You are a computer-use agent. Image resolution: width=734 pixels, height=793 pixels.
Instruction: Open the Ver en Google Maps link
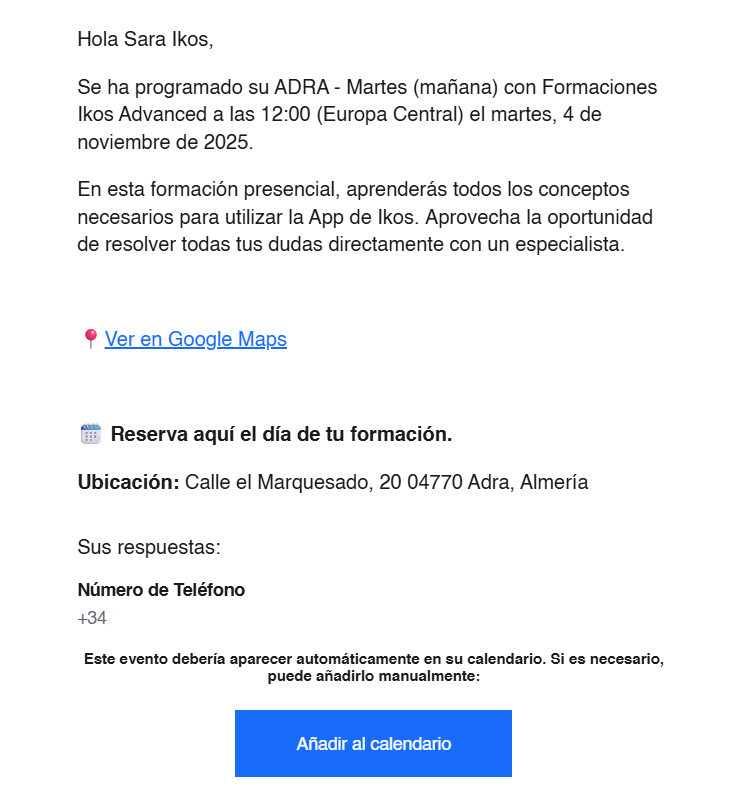click(x=195, y=339)
